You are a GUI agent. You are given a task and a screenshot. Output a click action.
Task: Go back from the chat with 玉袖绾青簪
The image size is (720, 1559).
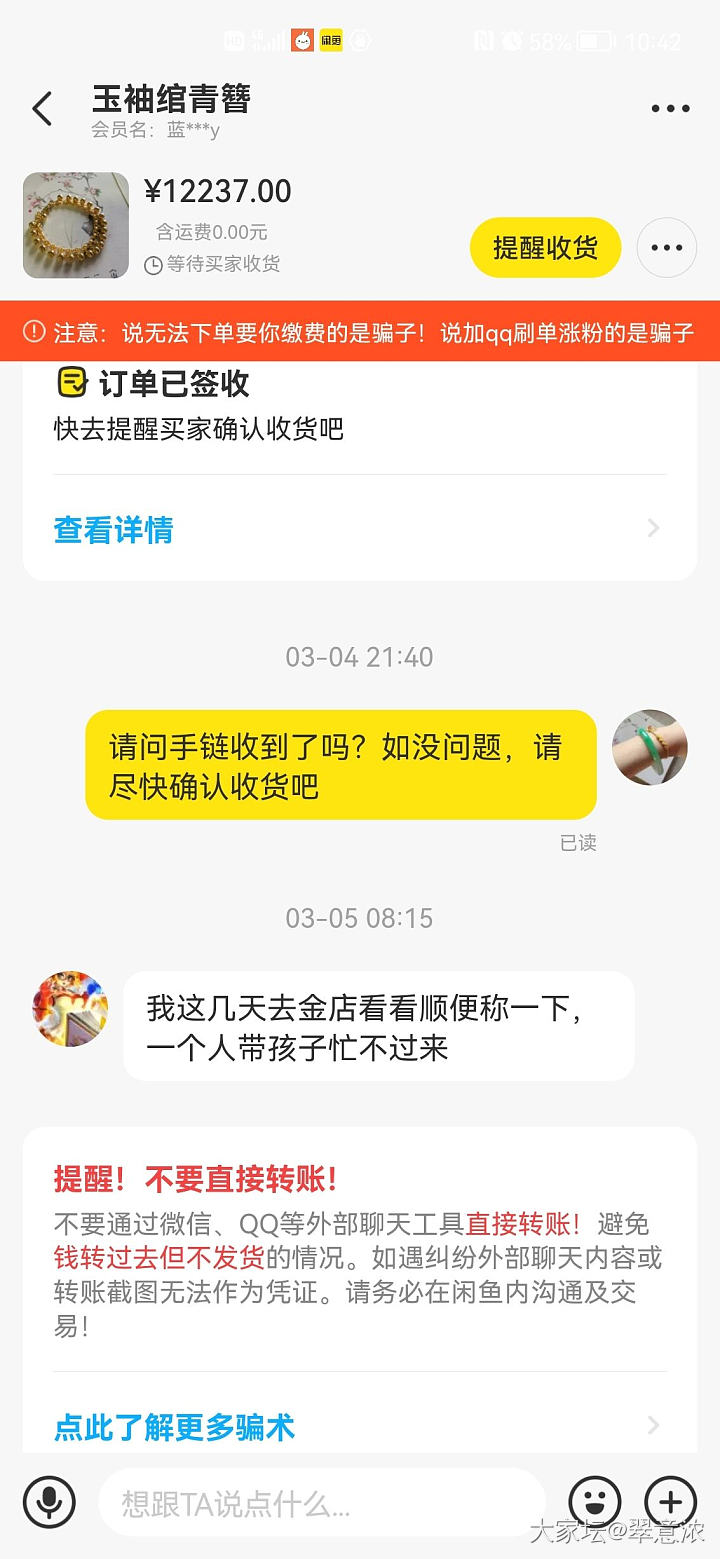[42, 108]
